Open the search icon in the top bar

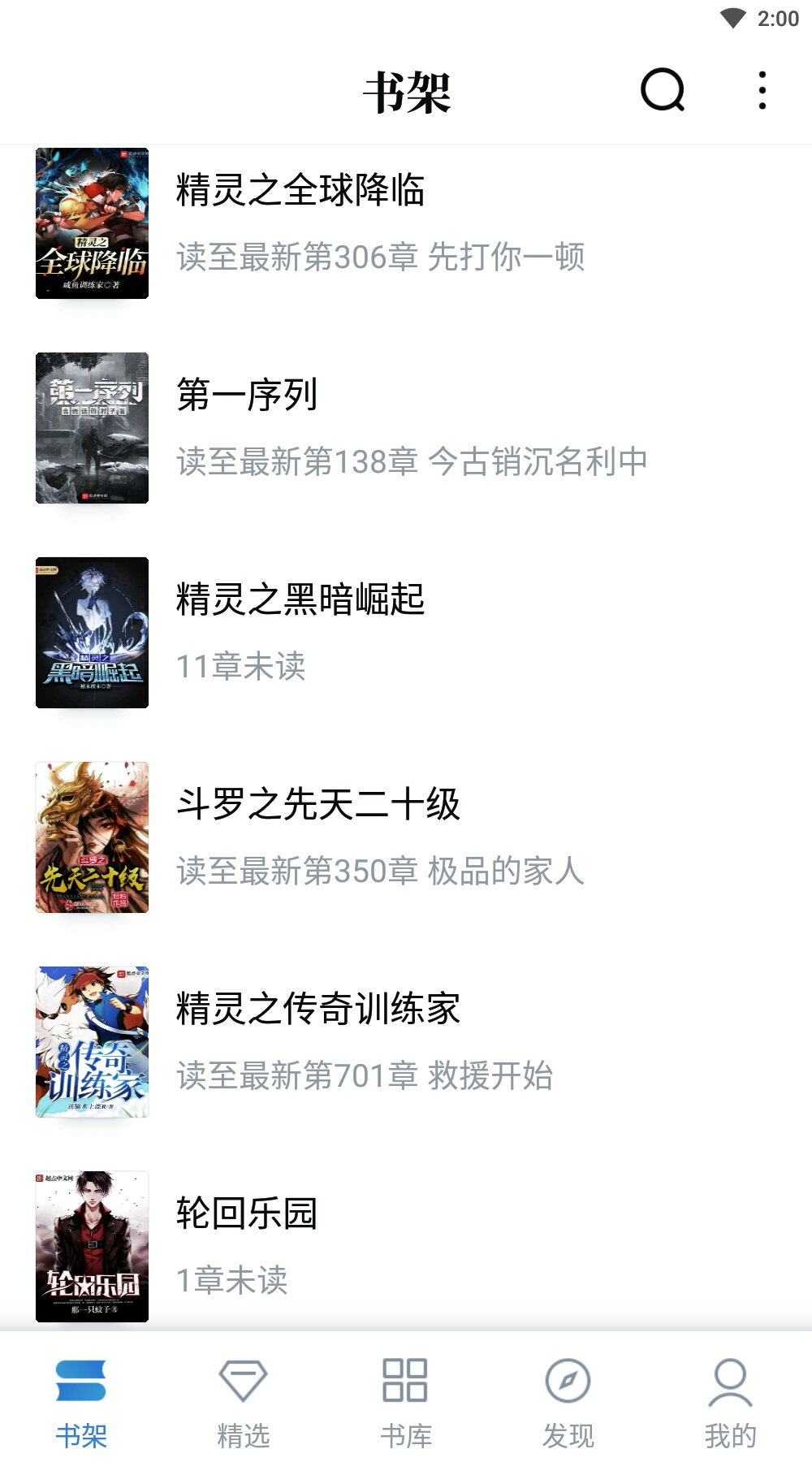tap(663, 90)
